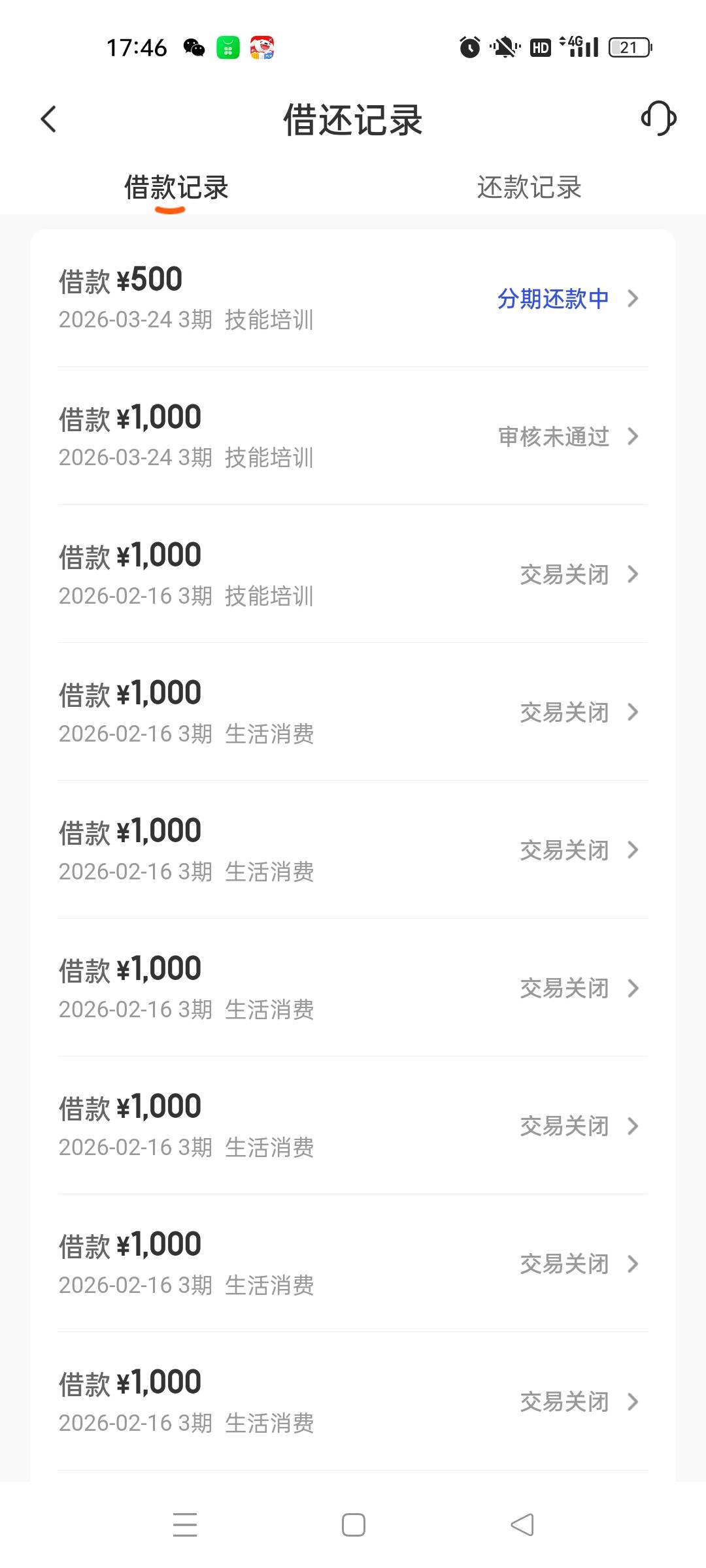Go back from the 借还记录 page
Screen dimensions: 706x1568
[x=49, y=120]
